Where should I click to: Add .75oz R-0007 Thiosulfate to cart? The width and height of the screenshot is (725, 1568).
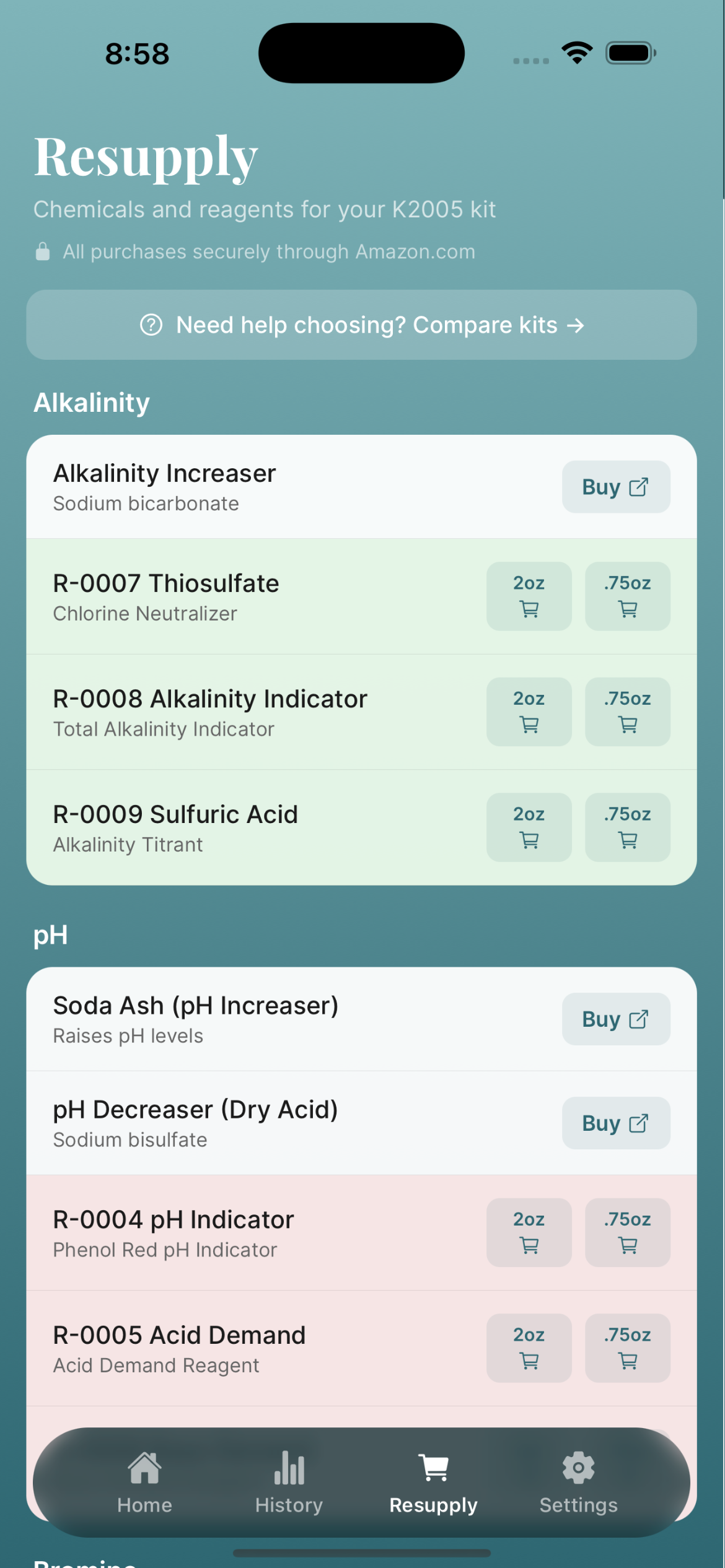627,596
